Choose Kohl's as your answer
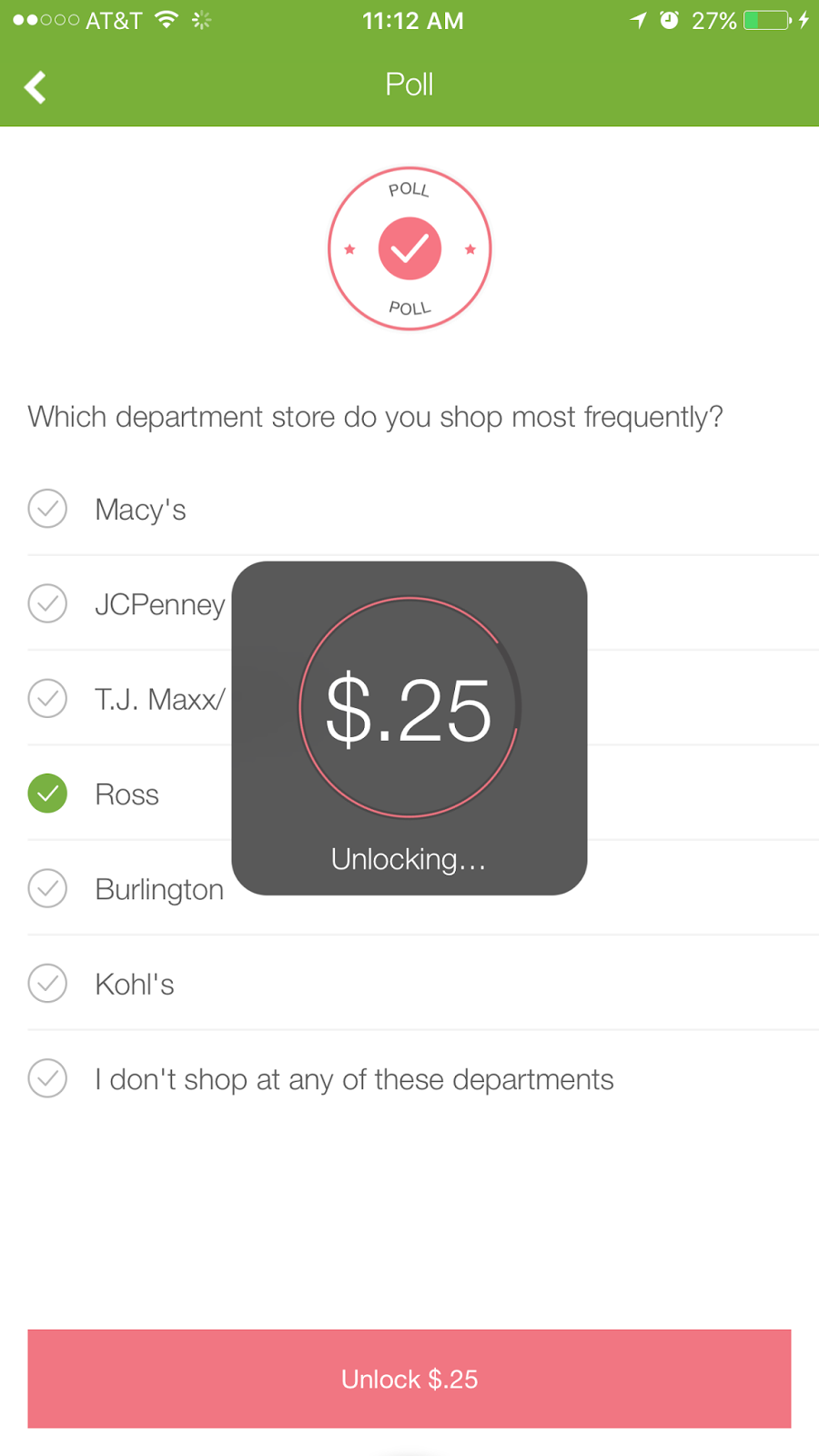This screenshot has width=819, height=1456. [47, 984]
